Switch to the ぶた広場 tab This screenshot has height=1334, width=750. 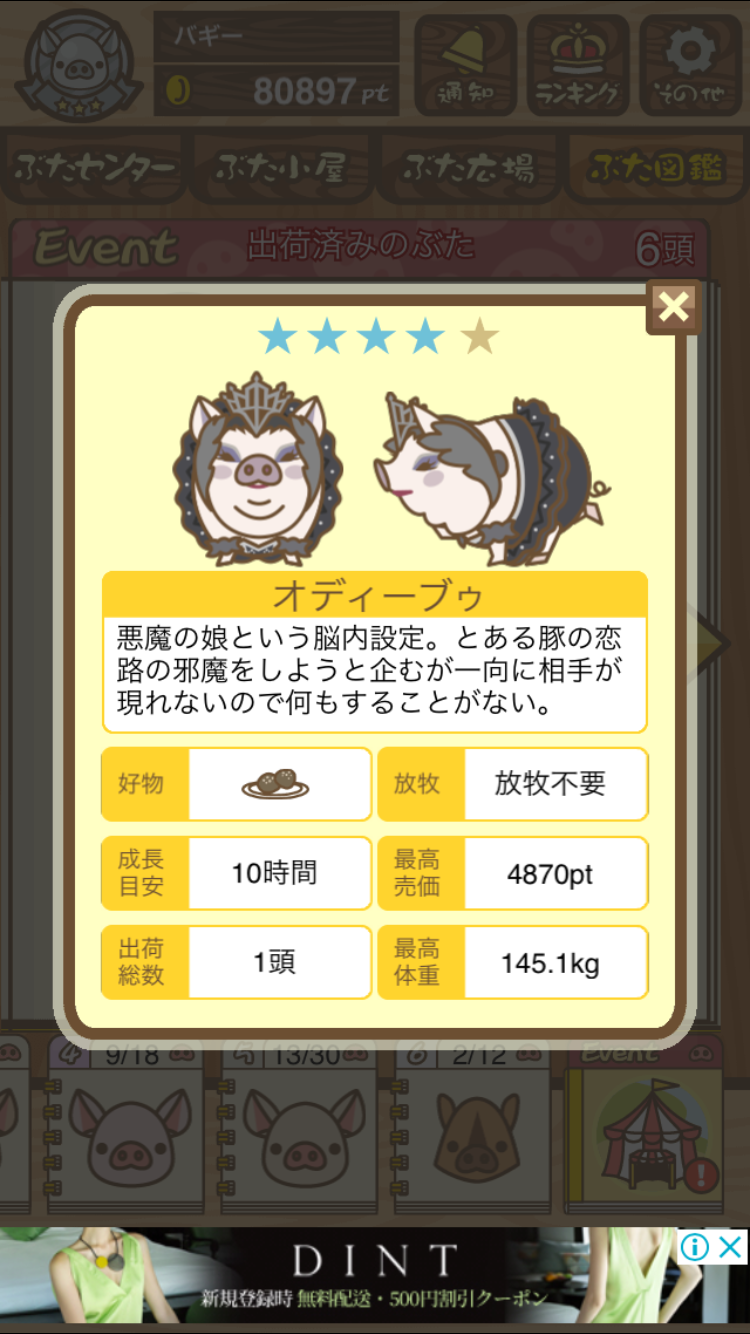pos(468,169)
